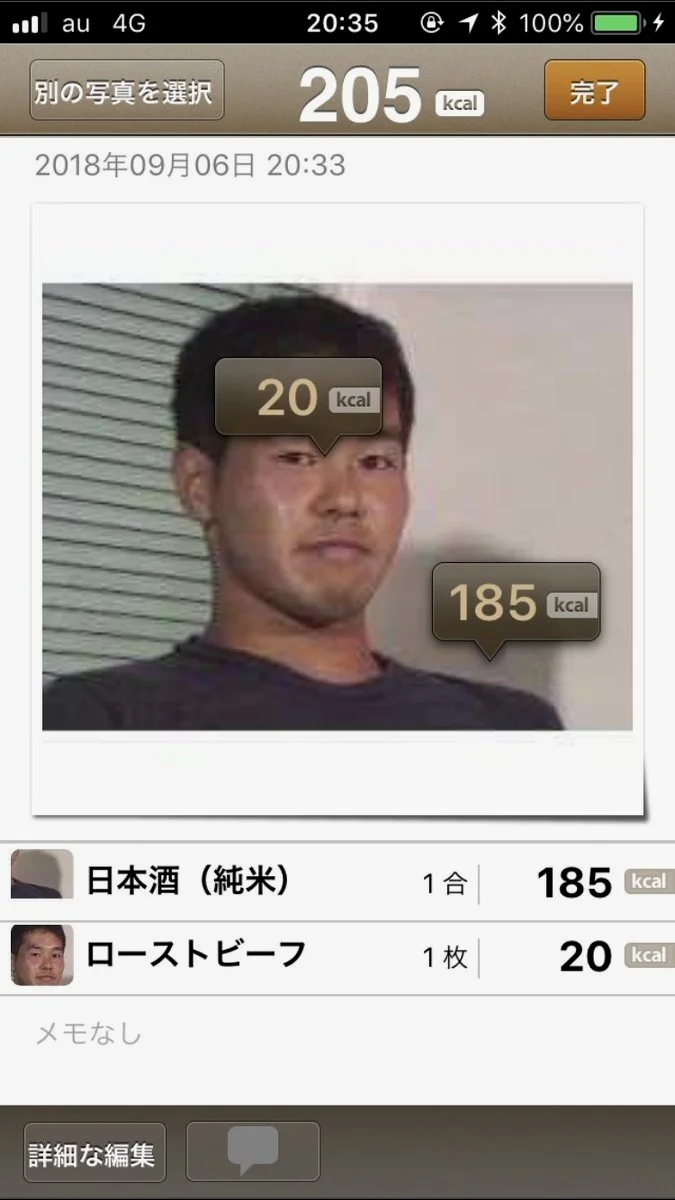Screen dimensions: 675x1200
Task: Tap the メモなし memo field
Action: (x=337, y=1034)
